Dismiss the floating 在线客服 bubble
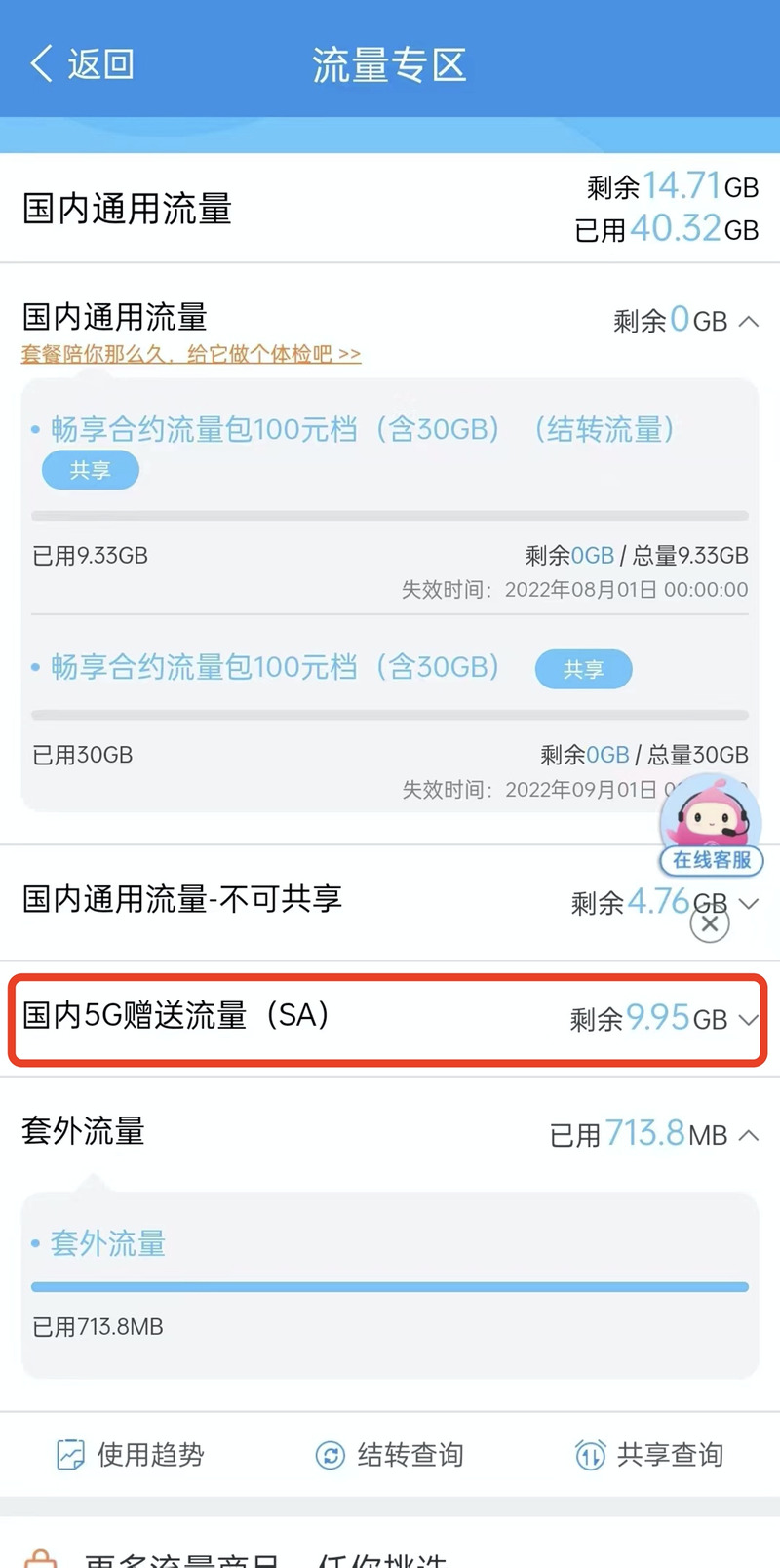Screen dimensions: 780x1568 [710, 923]
